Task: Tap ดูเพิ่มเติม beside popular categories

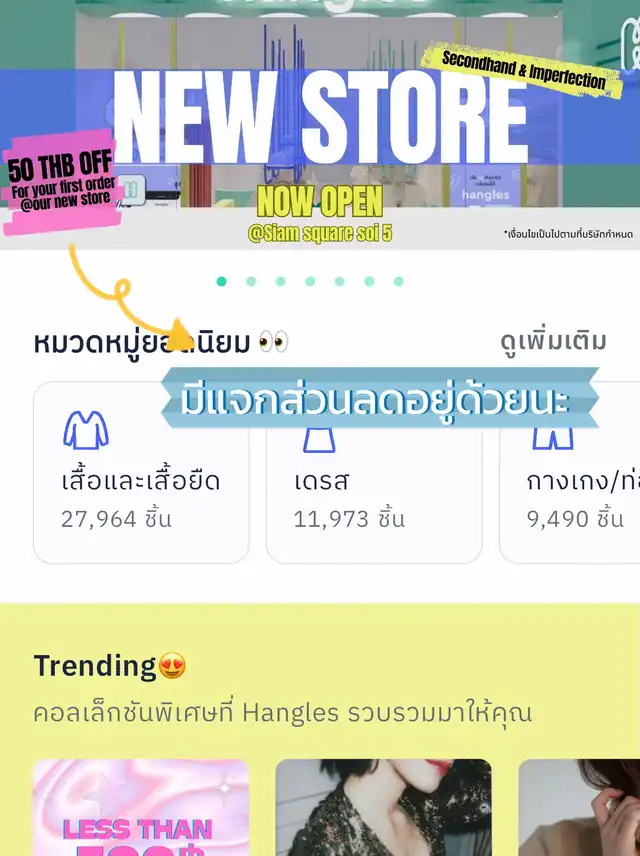Action: 553,342
